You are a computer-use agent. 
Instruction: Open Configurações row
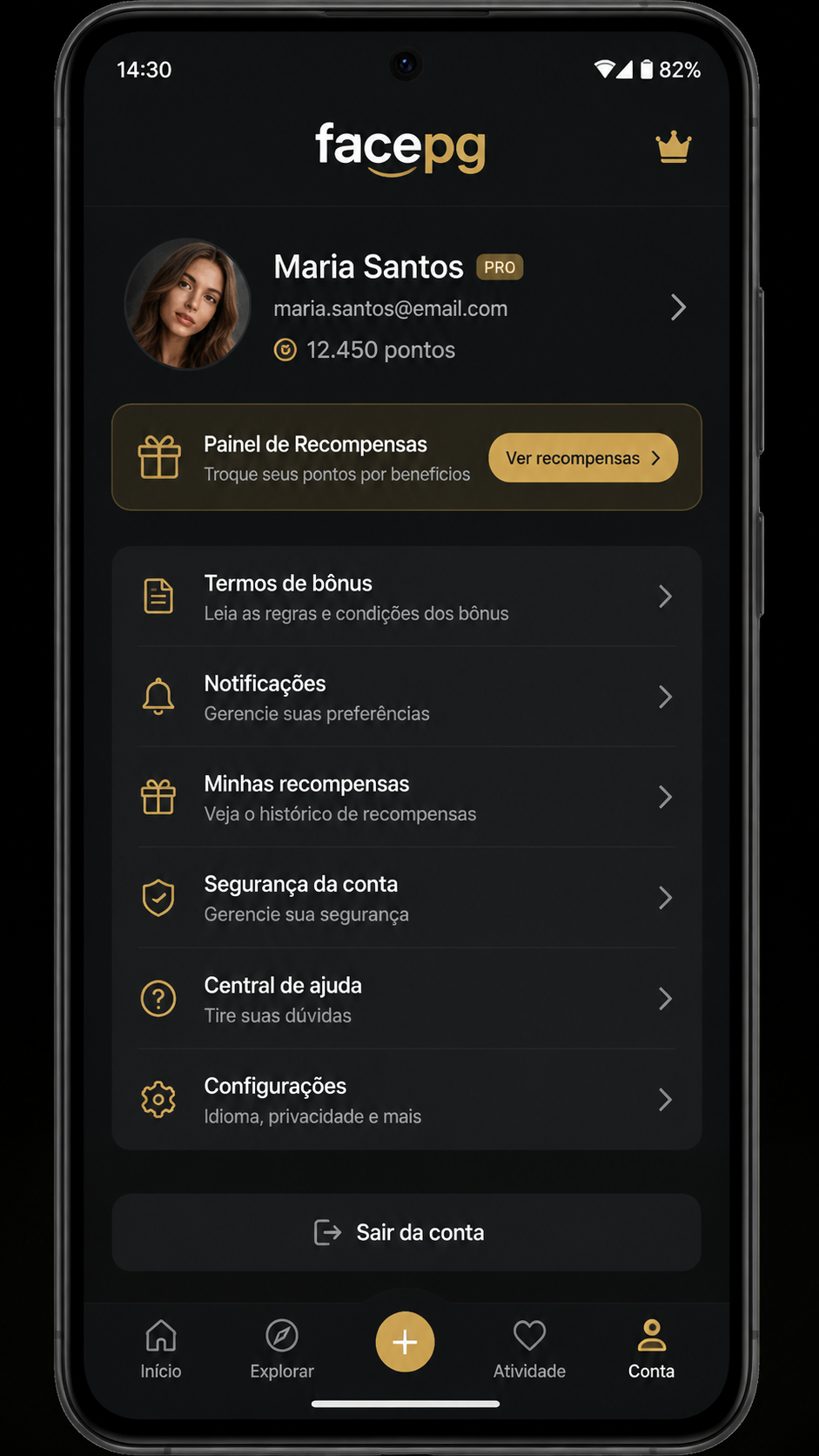[x=406, y=1100]
